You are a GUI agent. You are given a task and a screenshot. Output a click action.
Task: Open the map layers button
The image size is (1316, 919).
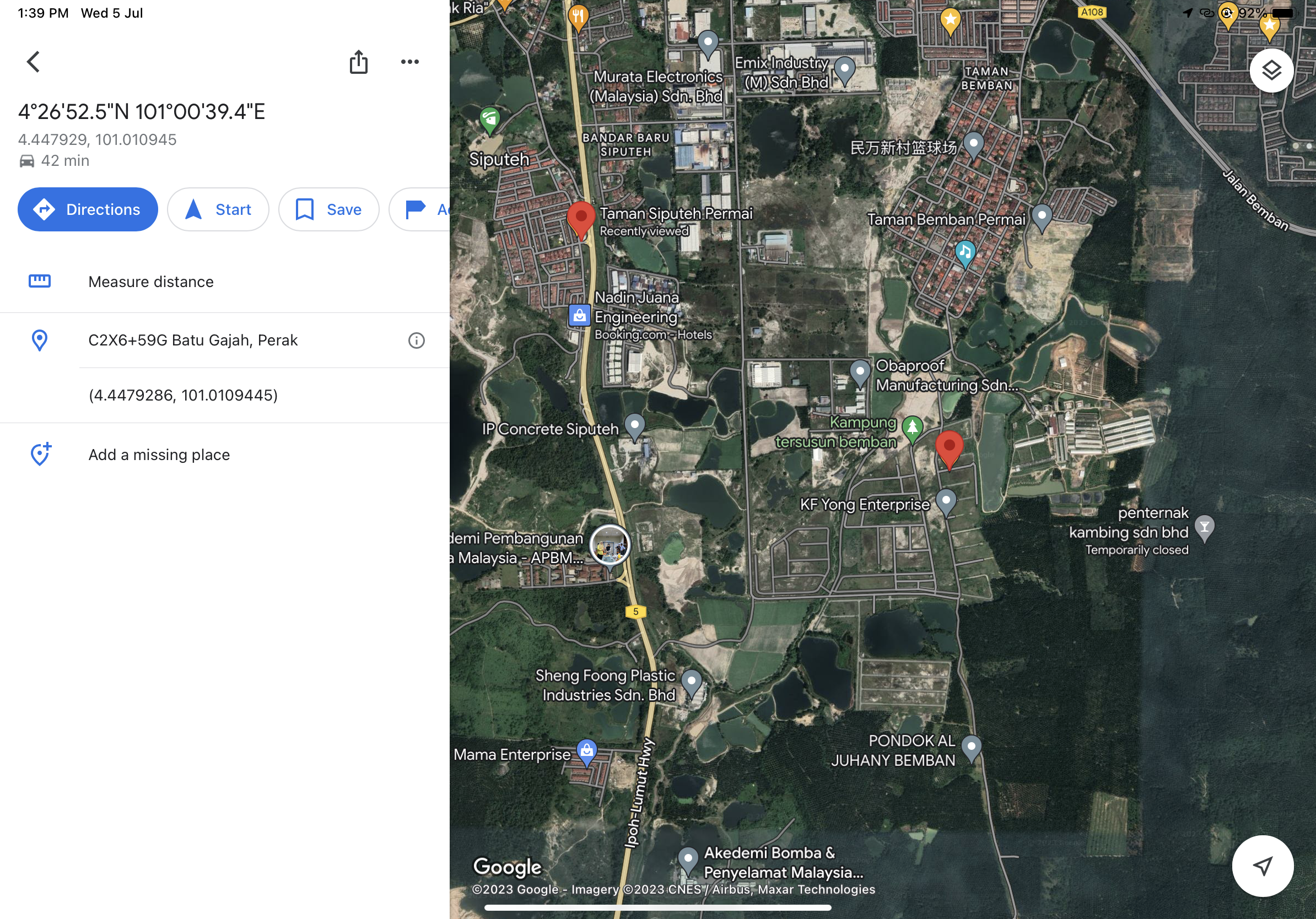point(1270,71)
